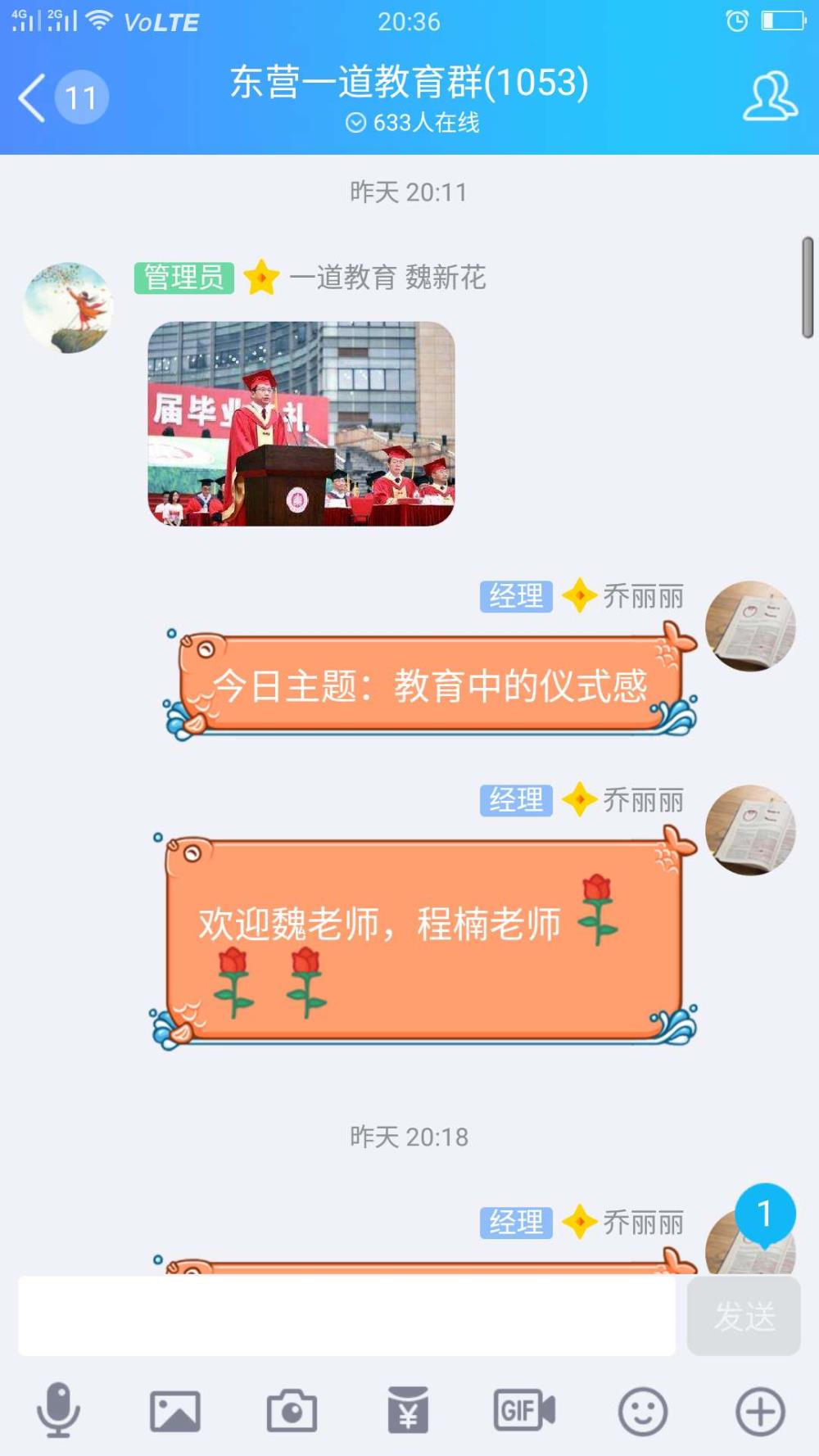Open 魏新花's profile avatar
Image resolution: width=819 pixels, height=1456 pixels.
68,308
